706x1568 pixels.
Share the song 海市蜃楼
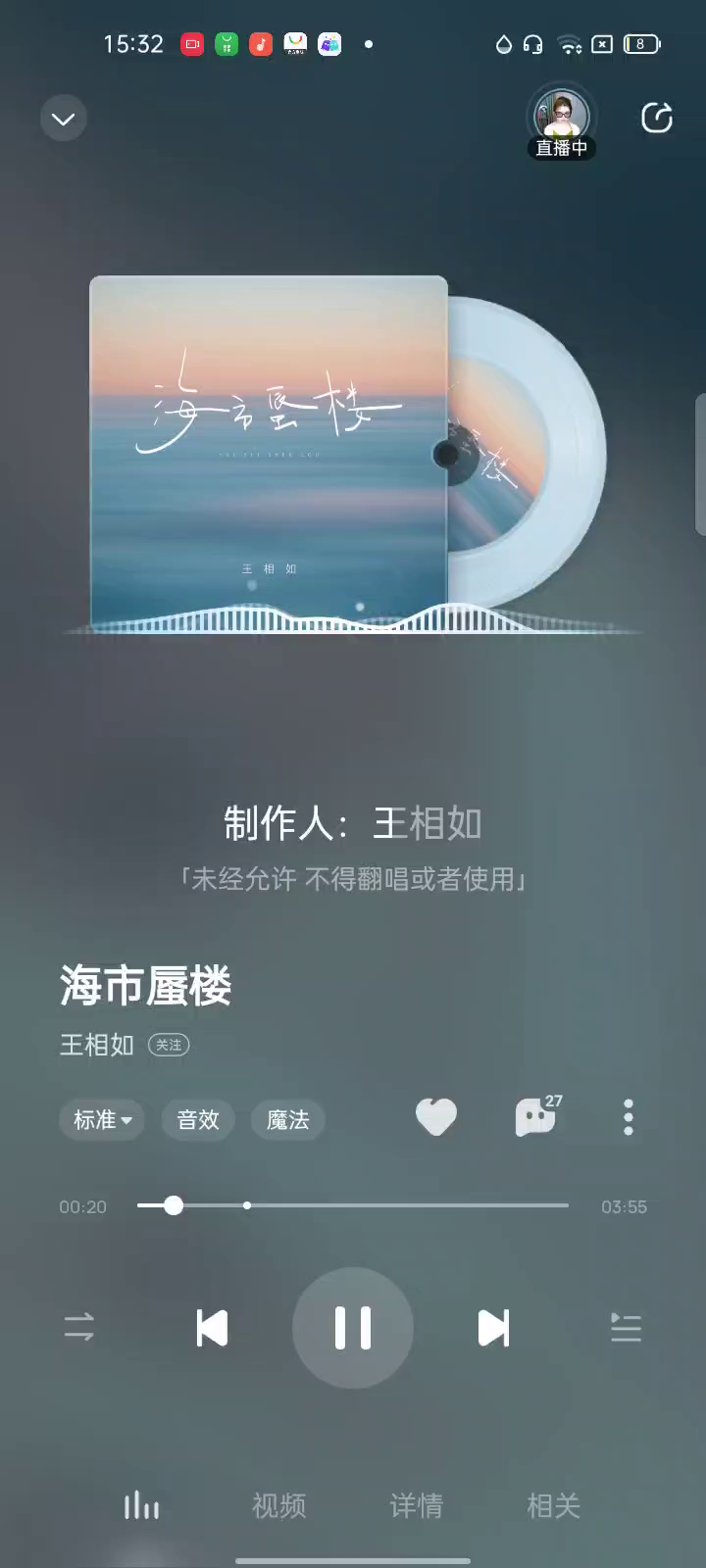pyautogui.click(x=656, y=119)
